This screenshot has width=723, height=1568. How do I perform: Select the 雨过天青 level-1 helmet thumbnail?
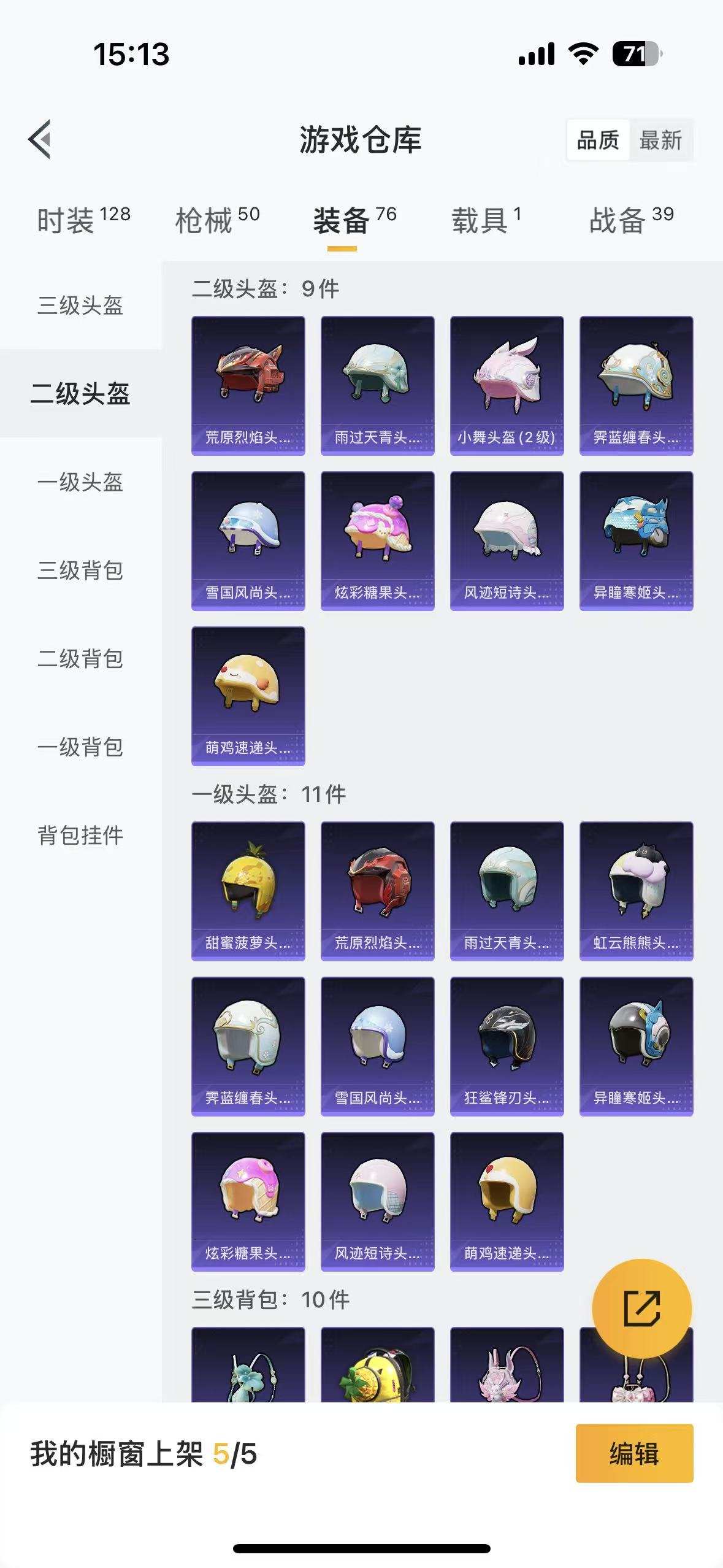click(508, 886)
